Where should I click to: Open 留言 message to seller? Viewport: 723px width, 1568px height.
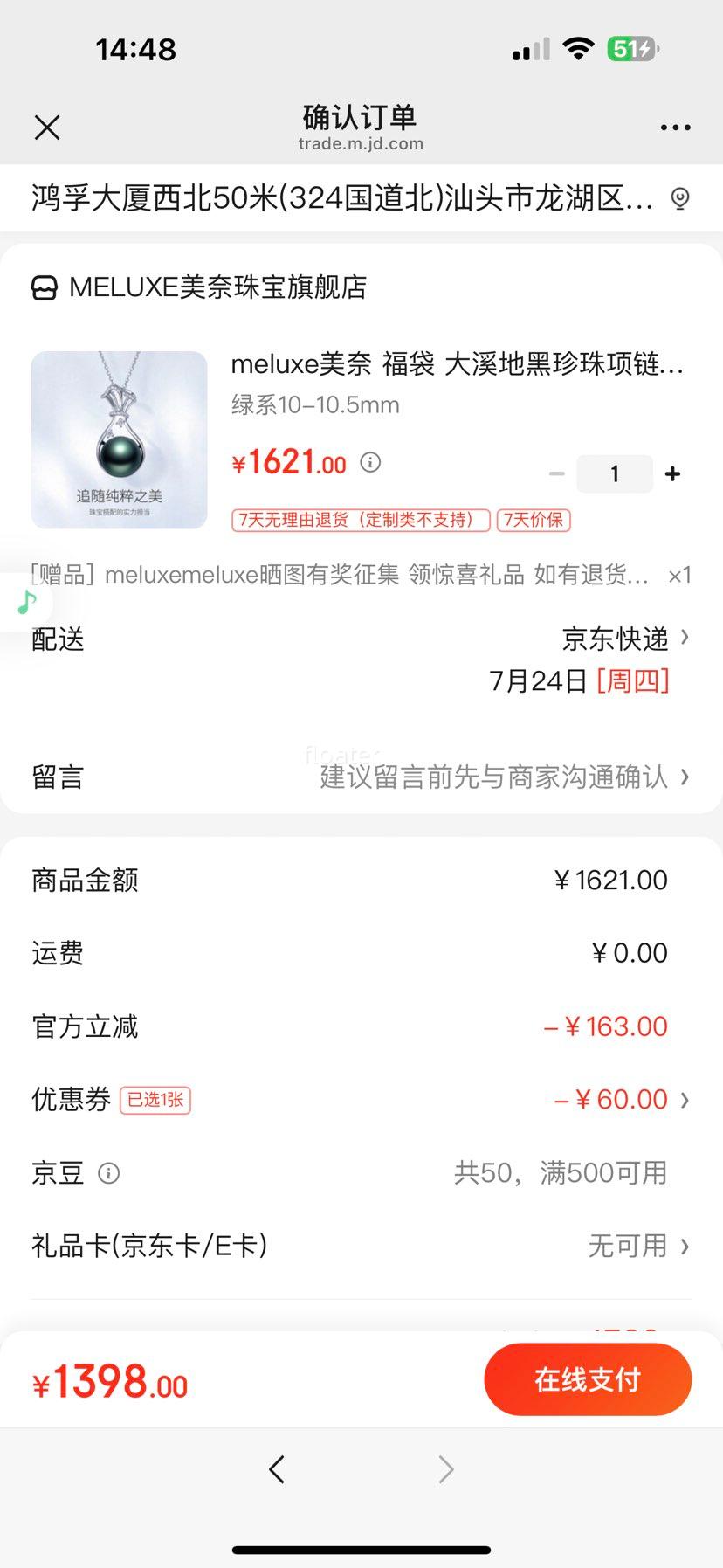pos(361,777)
